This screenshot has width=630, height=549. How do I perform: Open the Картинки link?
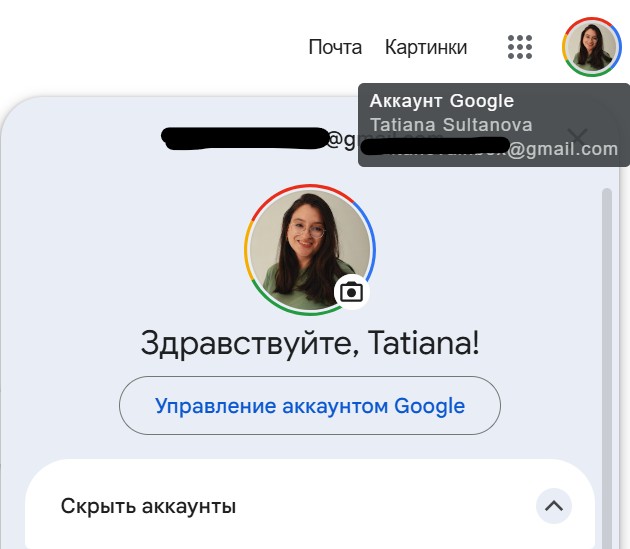[x=426, y=47]
